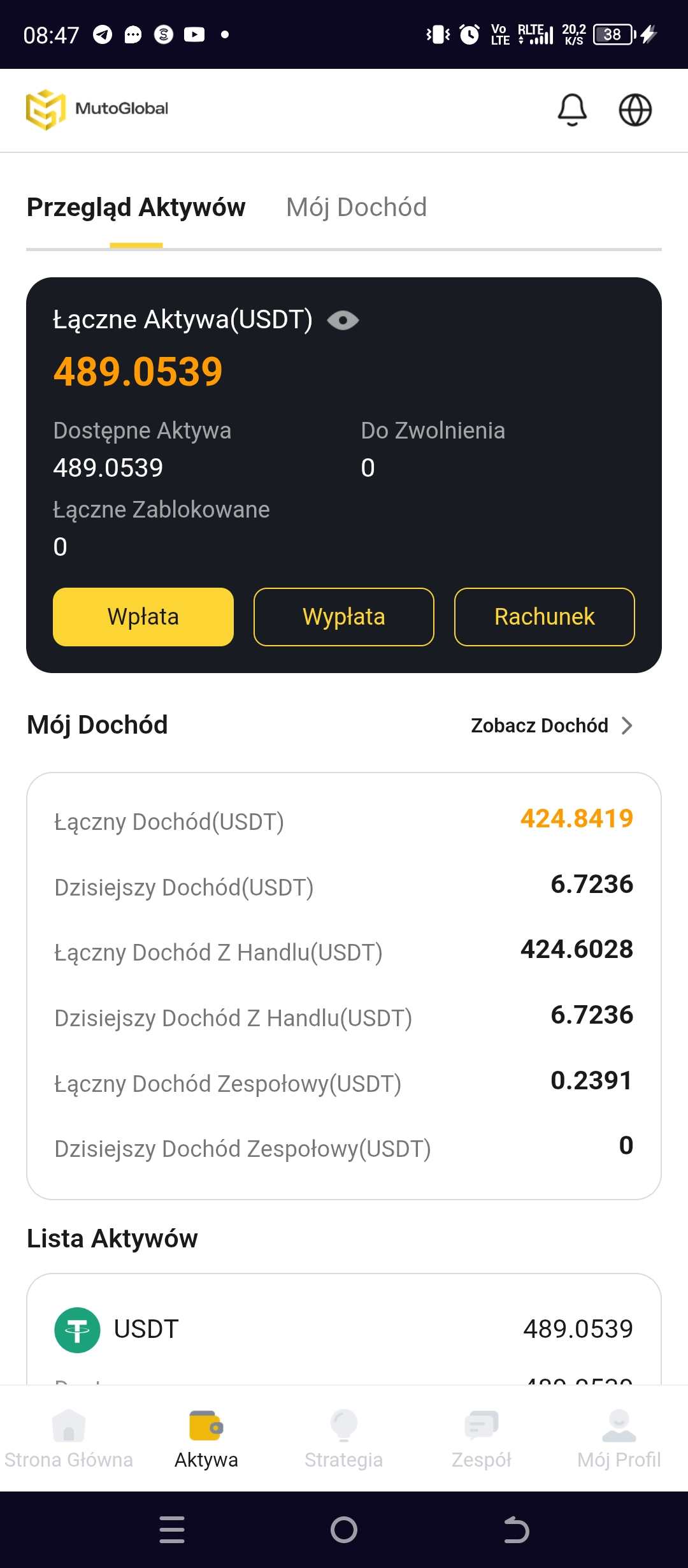Tap the Aktywa bottom tab
Screen dimensions: 688x1568
click(206, 1439)
